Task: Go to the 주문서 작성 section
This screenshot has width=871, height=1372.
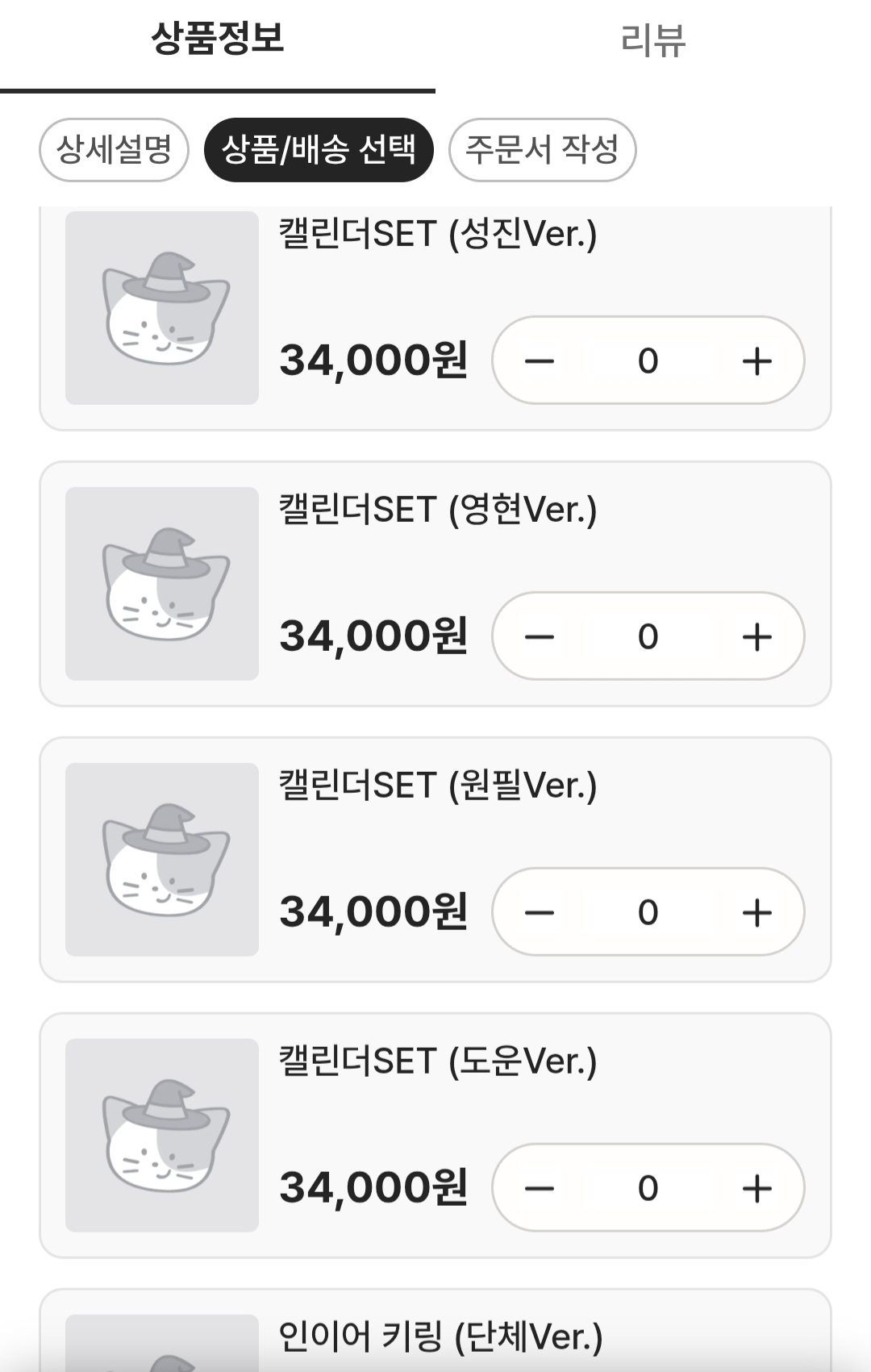Action: click(x=542, y=150)
